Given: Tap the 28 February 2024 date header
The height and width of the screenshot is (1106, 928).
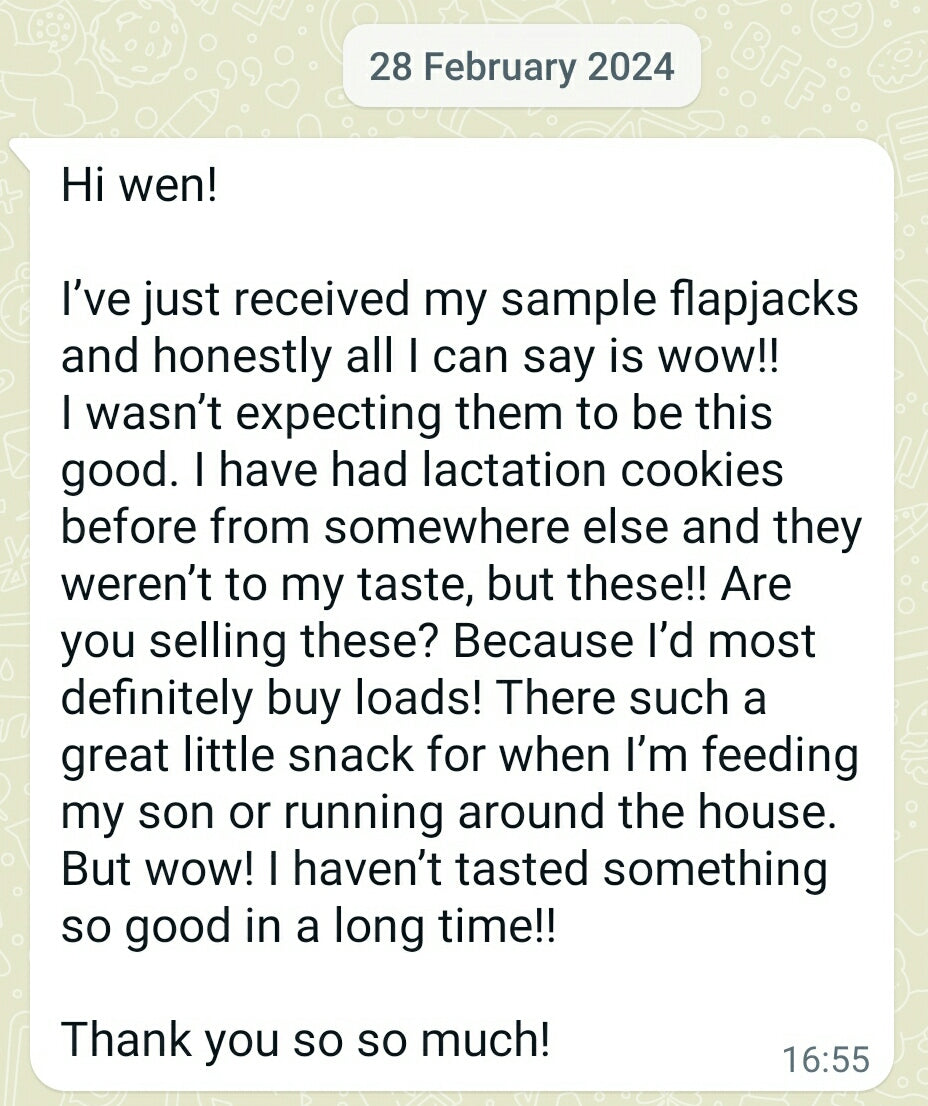Looking at the screenshot, I should click(521, 67).
